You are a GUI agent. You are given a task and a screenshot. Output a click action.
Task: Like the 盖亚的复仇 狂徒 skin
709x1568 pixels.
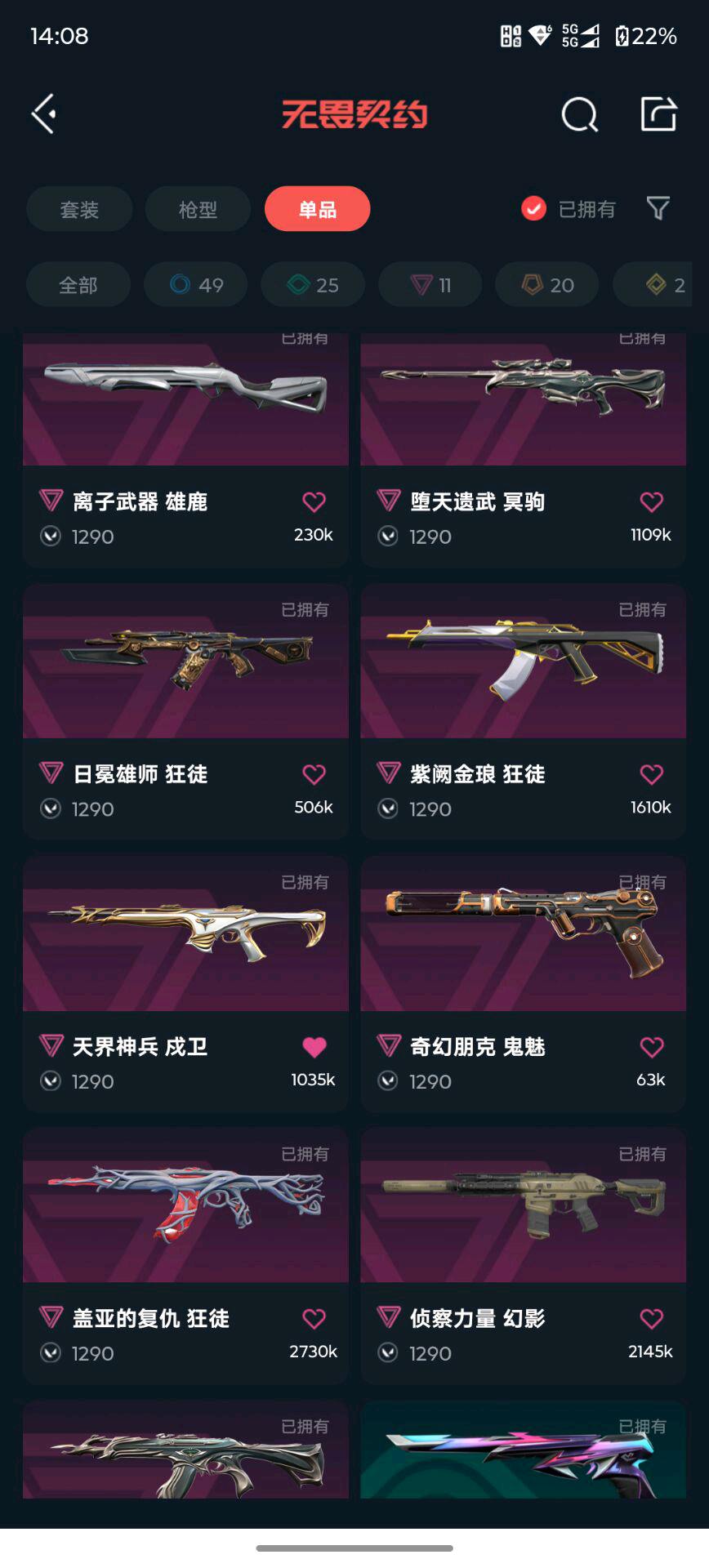(314, 1318)
